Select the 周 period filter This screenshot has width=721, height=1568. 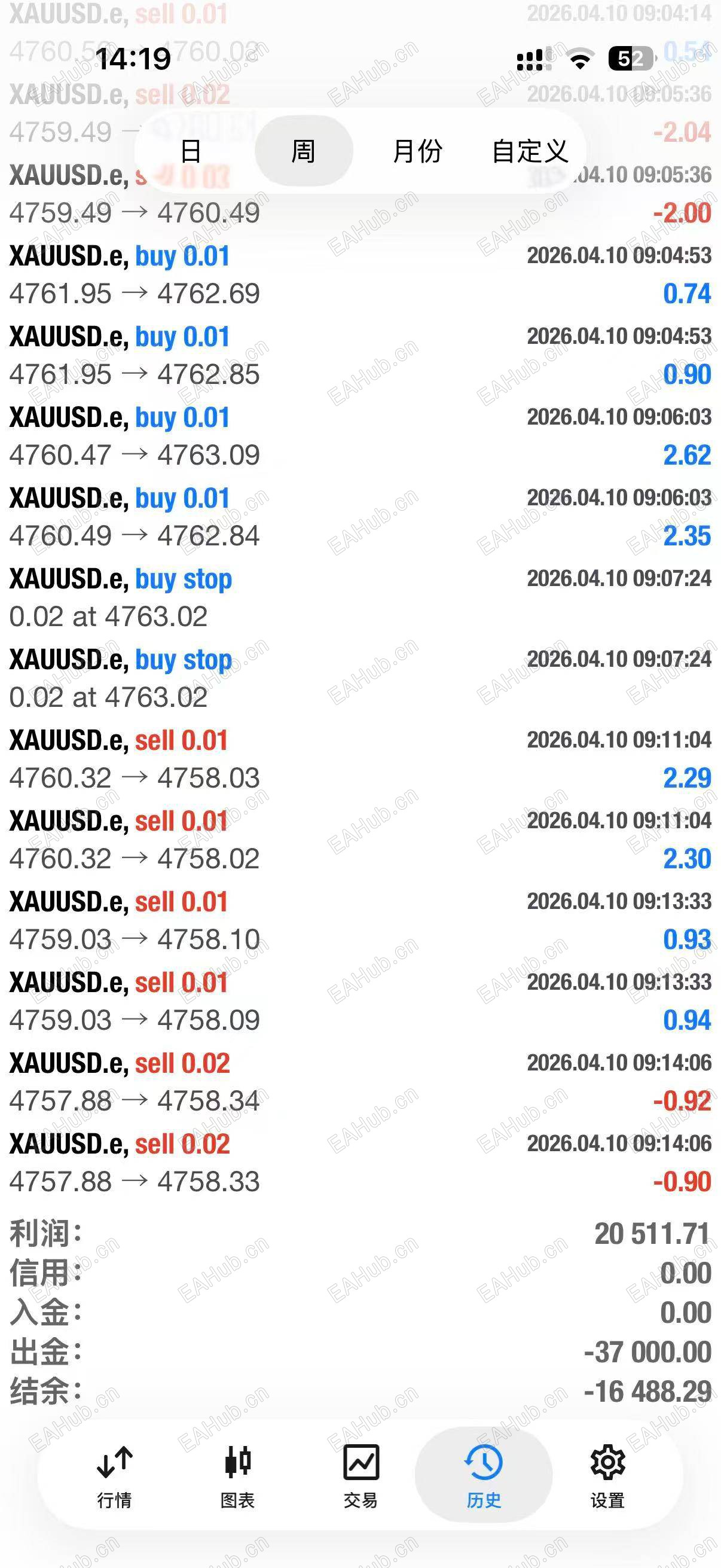303,151
